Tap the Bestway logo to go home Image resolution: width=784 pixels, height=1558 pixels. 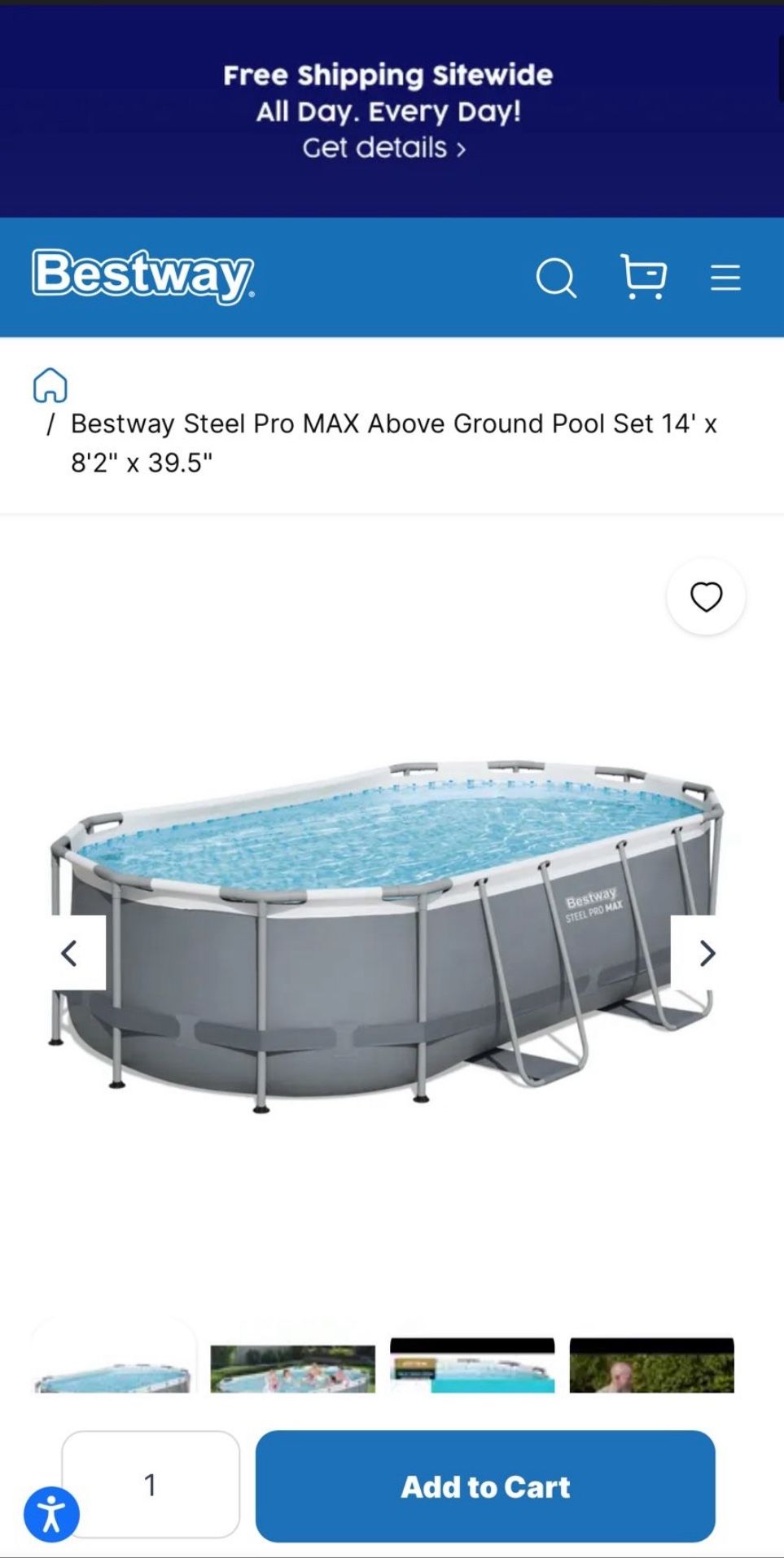pos(143,277)
